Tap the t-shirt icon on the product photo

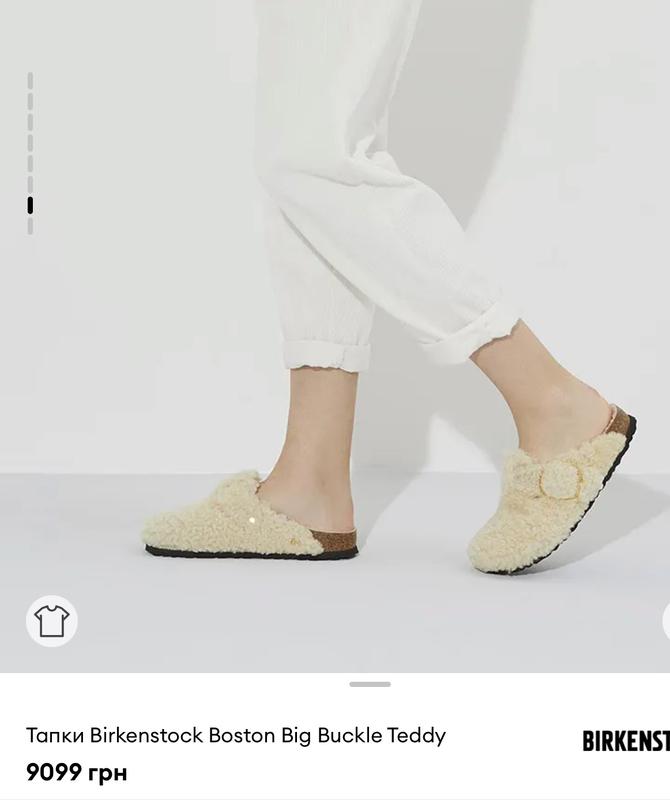click(x=51, y=621)
